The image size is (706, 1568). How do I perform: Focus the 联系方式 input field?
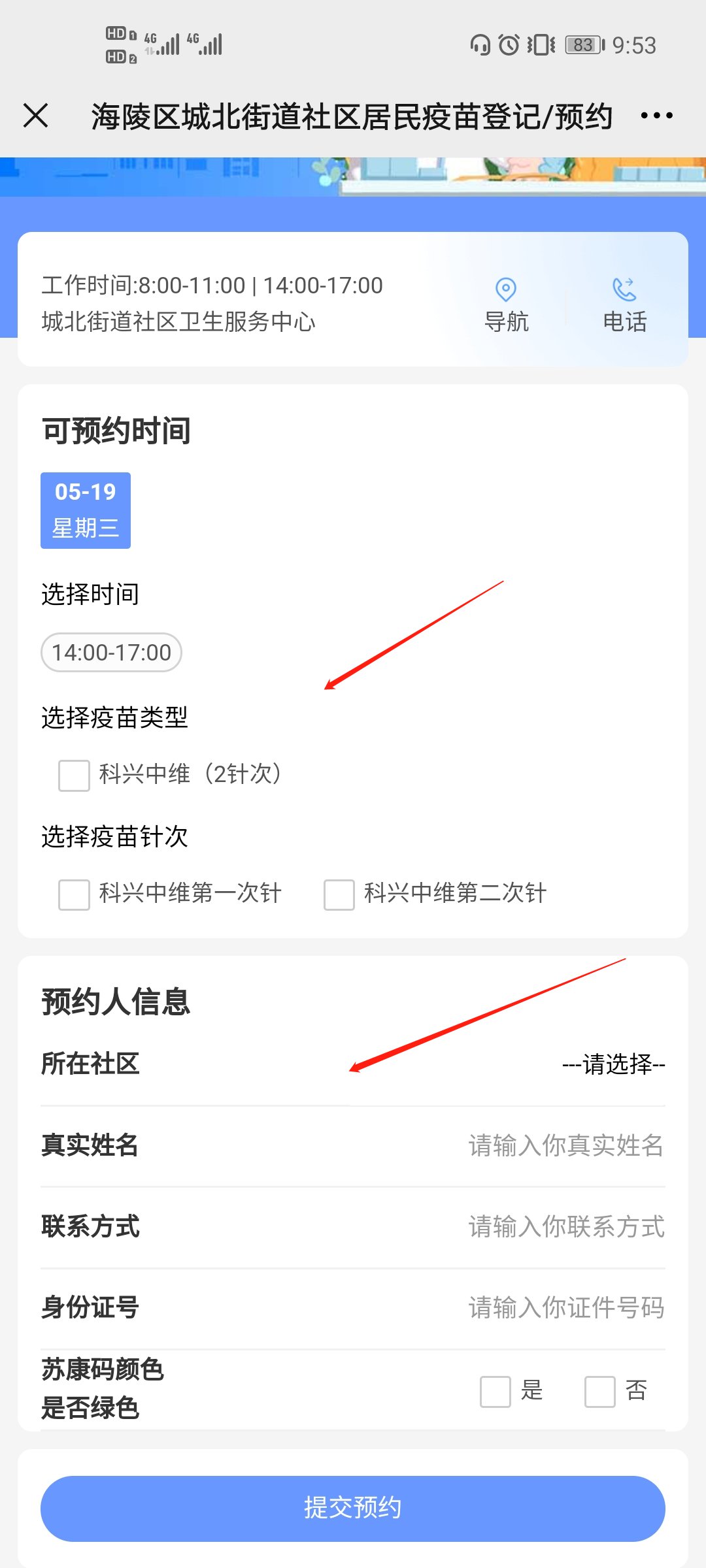565,1226
